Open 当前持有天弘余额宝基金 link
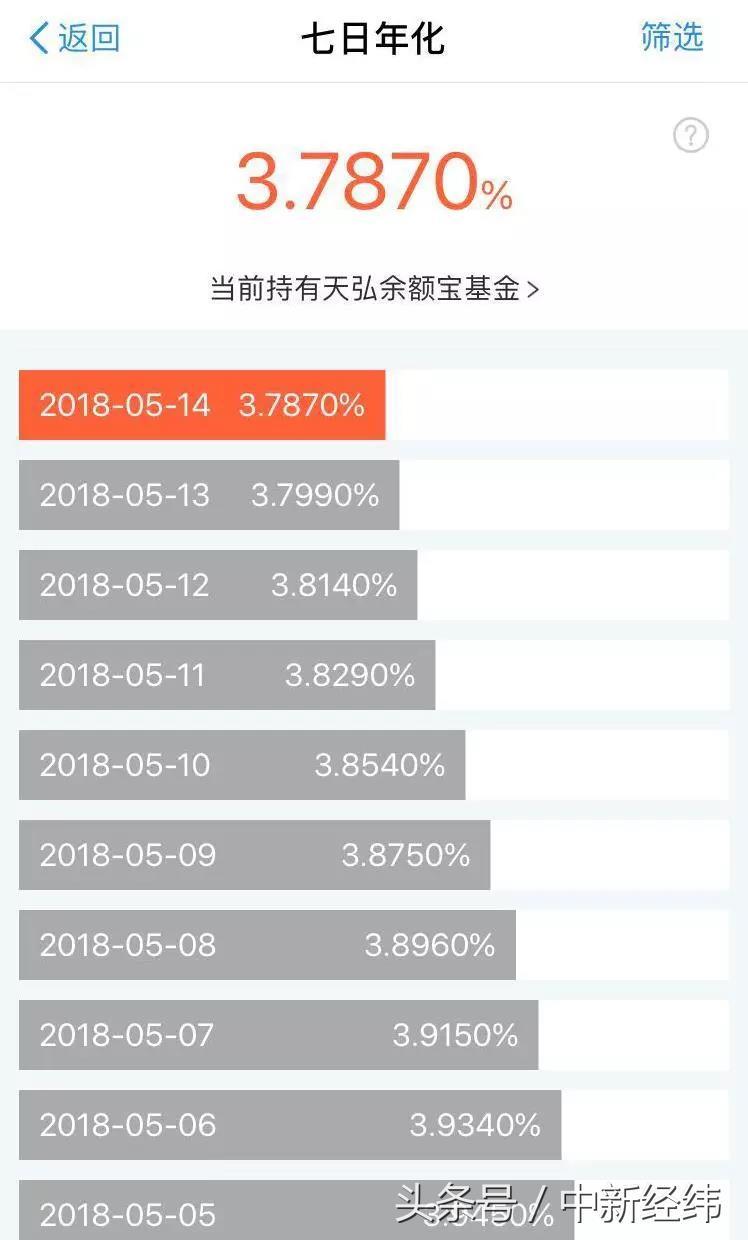The height and width of the screenshot is (1240, 748). 374,289
